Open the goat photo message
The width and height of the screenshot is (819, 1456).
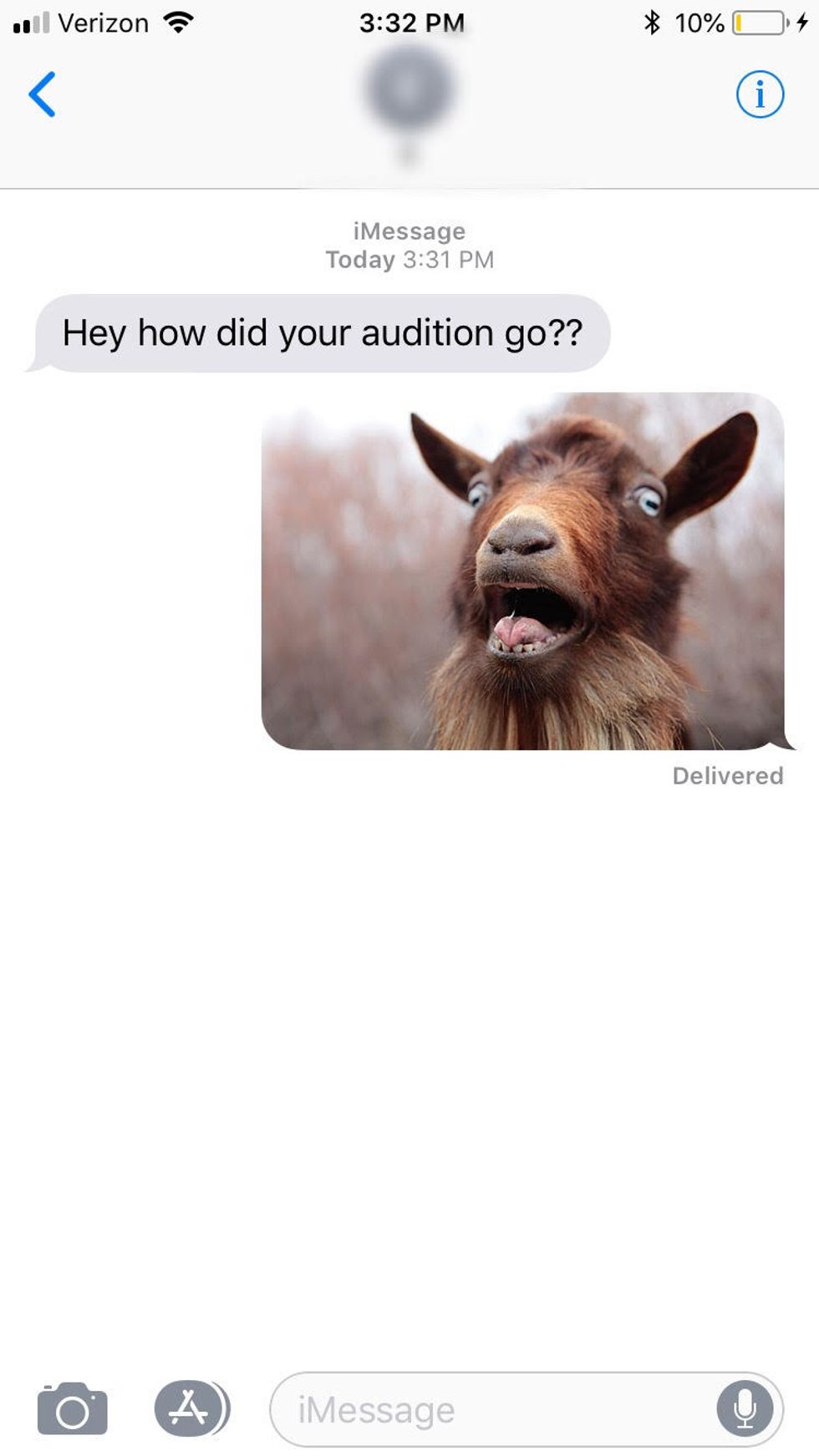[x=523, y=571]
